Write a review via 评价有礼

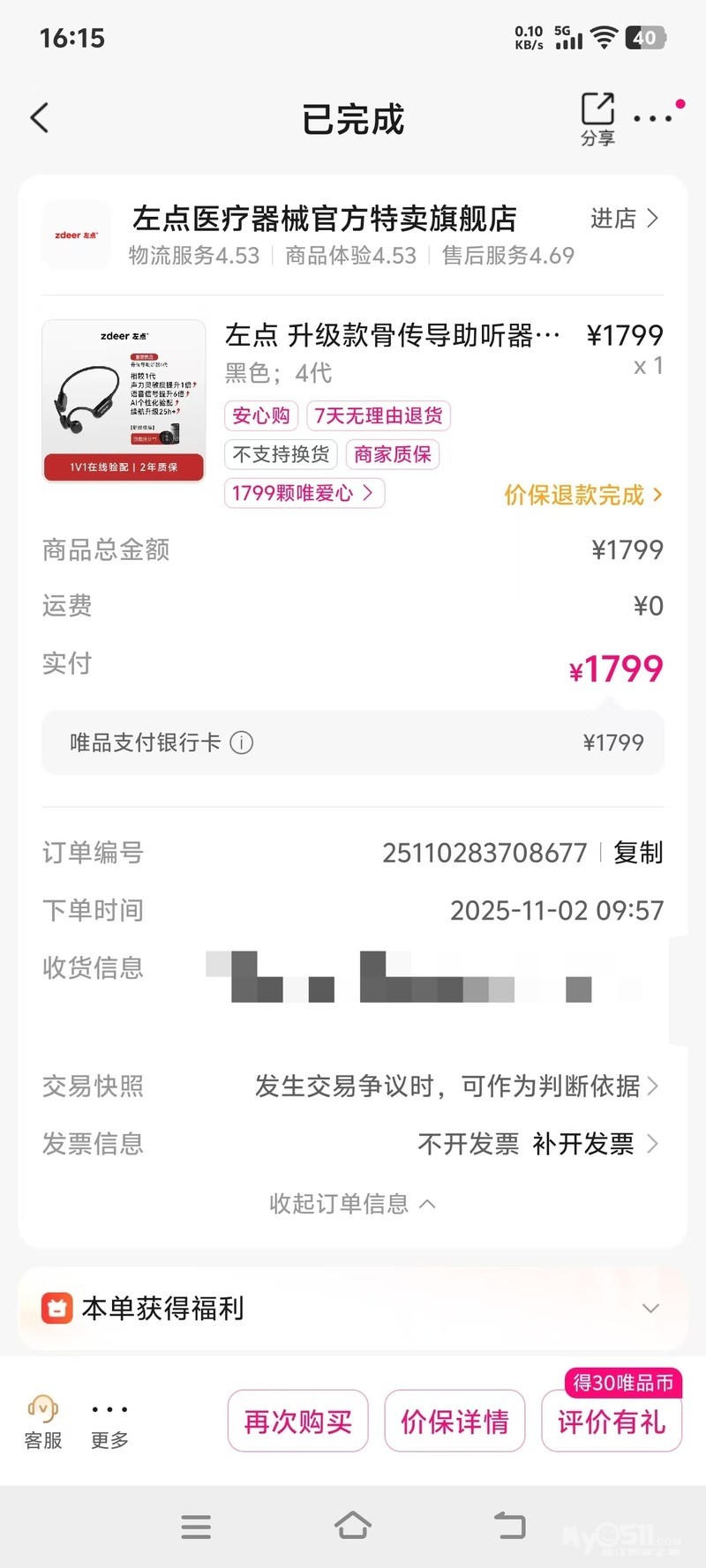point(611,1421)
